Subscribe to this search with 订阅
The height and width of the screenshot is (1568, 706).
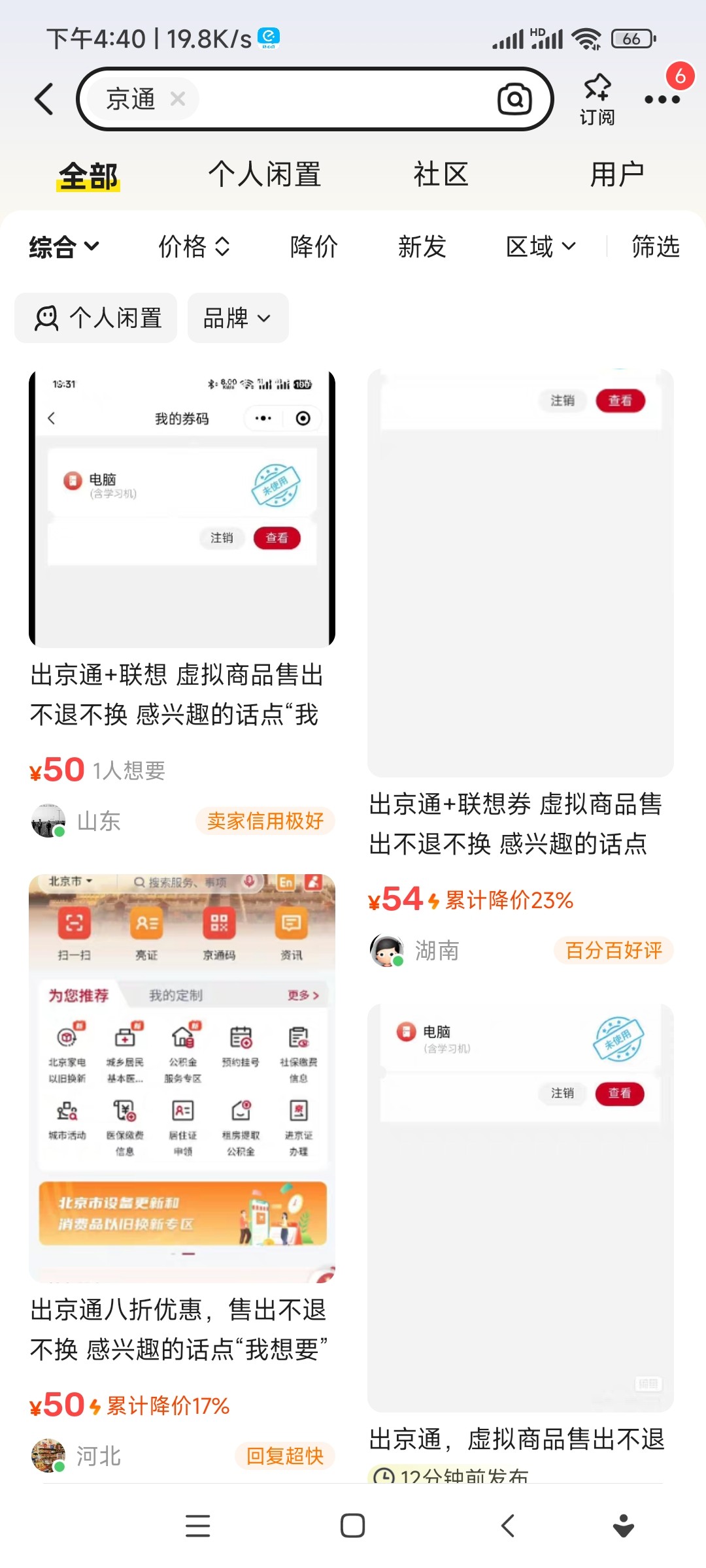coord(597,99)
